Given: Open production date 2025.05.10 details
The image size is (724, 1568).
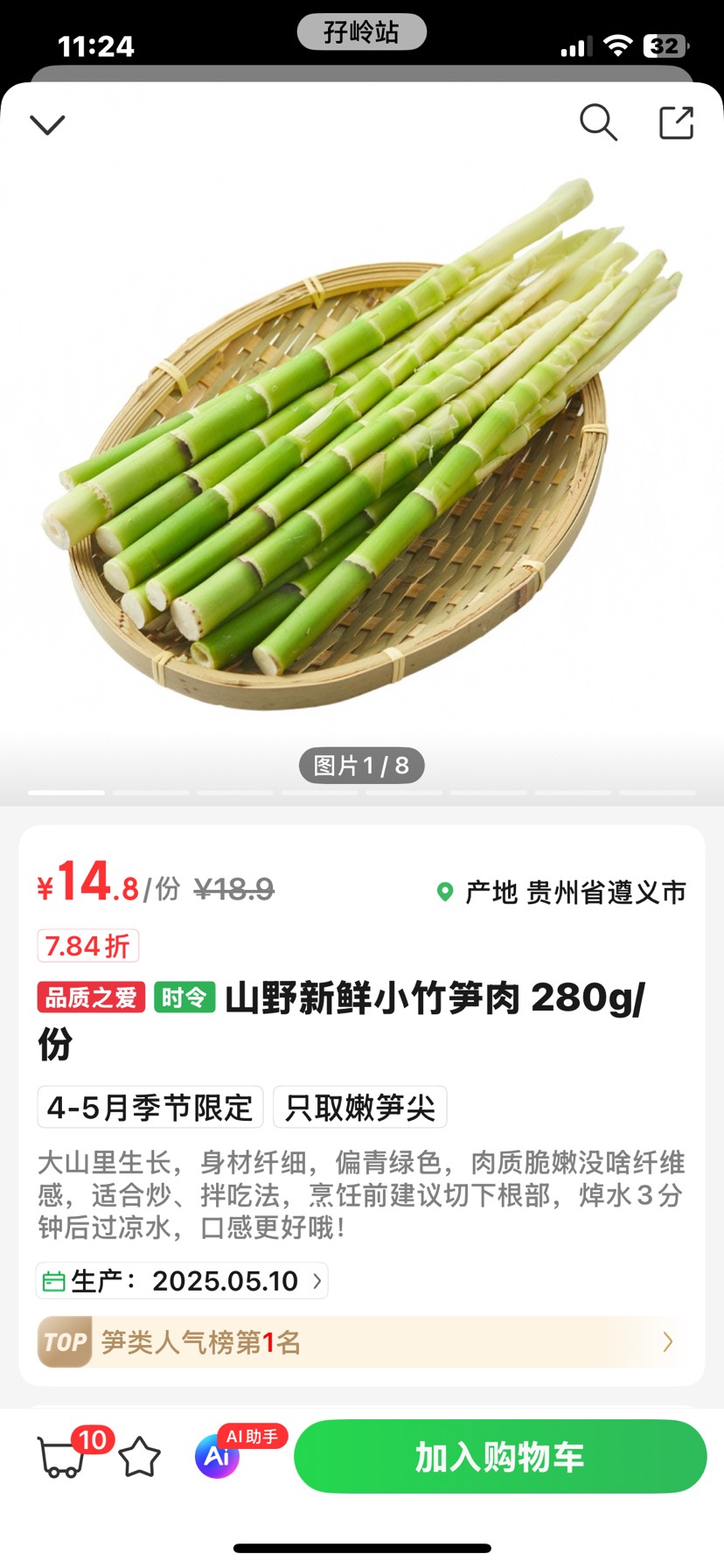Looking at the screenshot, I should click(182, 1281).
